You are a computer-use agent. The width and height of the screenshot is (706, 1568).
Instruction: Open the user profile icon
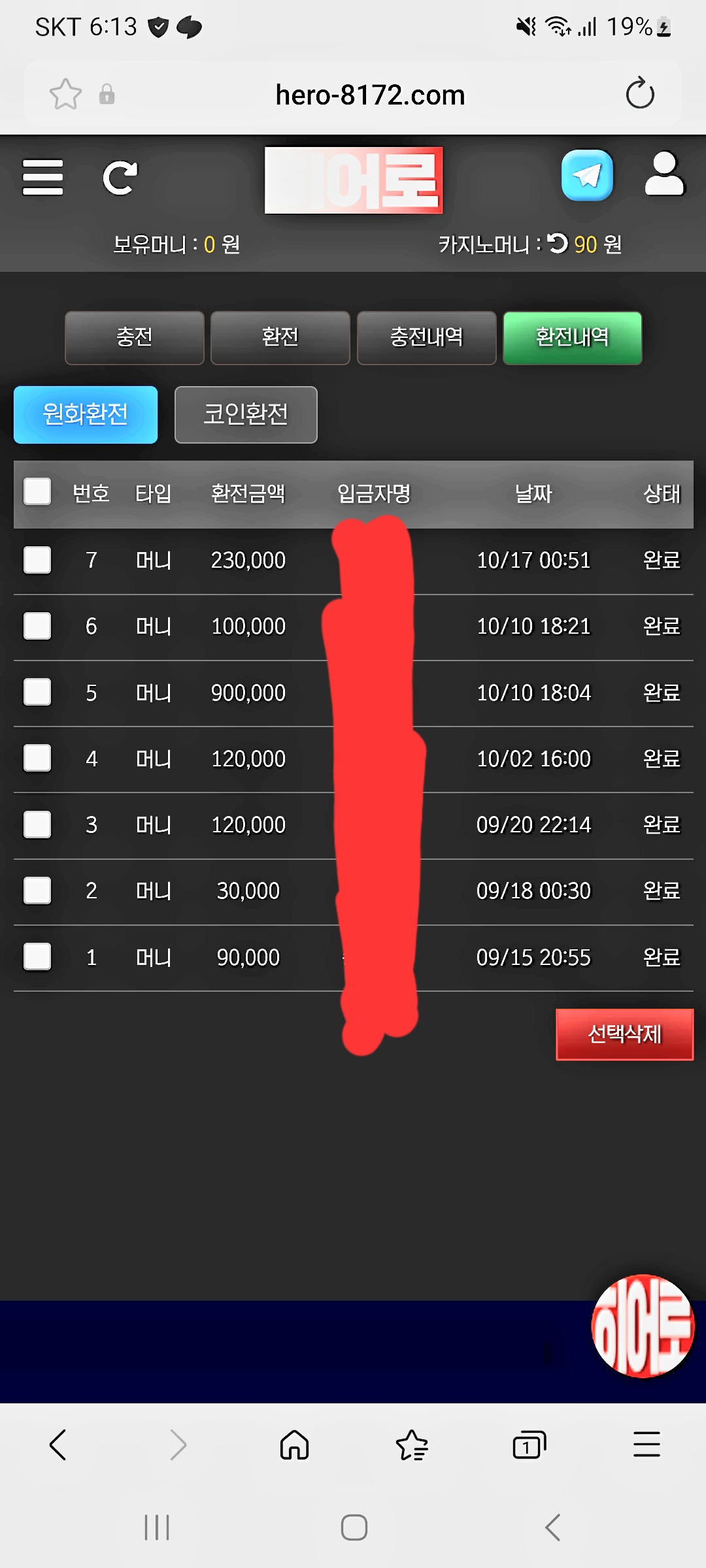pos(664,174)
